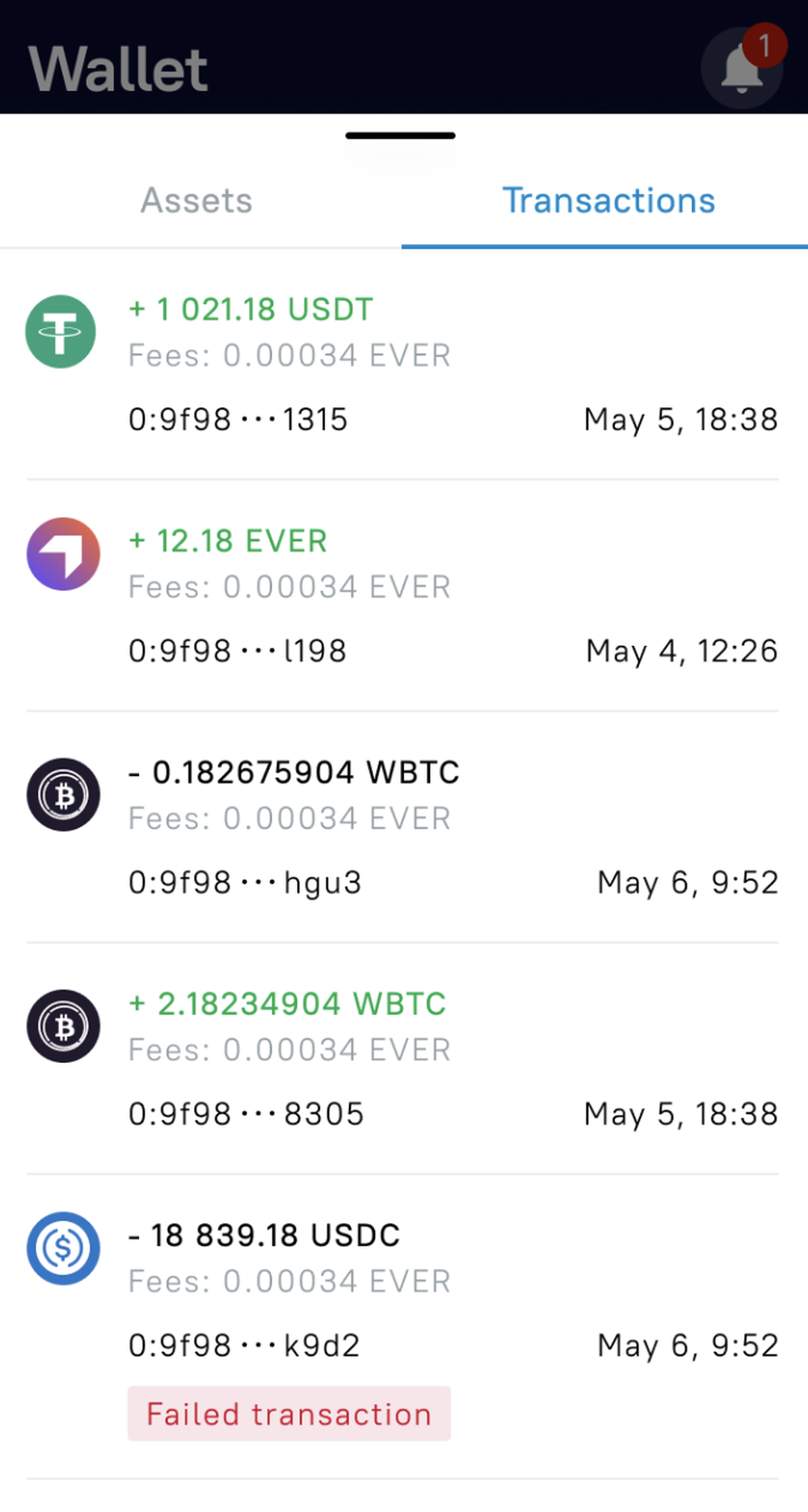Click the Failed transaction status label

(289, 1414)
